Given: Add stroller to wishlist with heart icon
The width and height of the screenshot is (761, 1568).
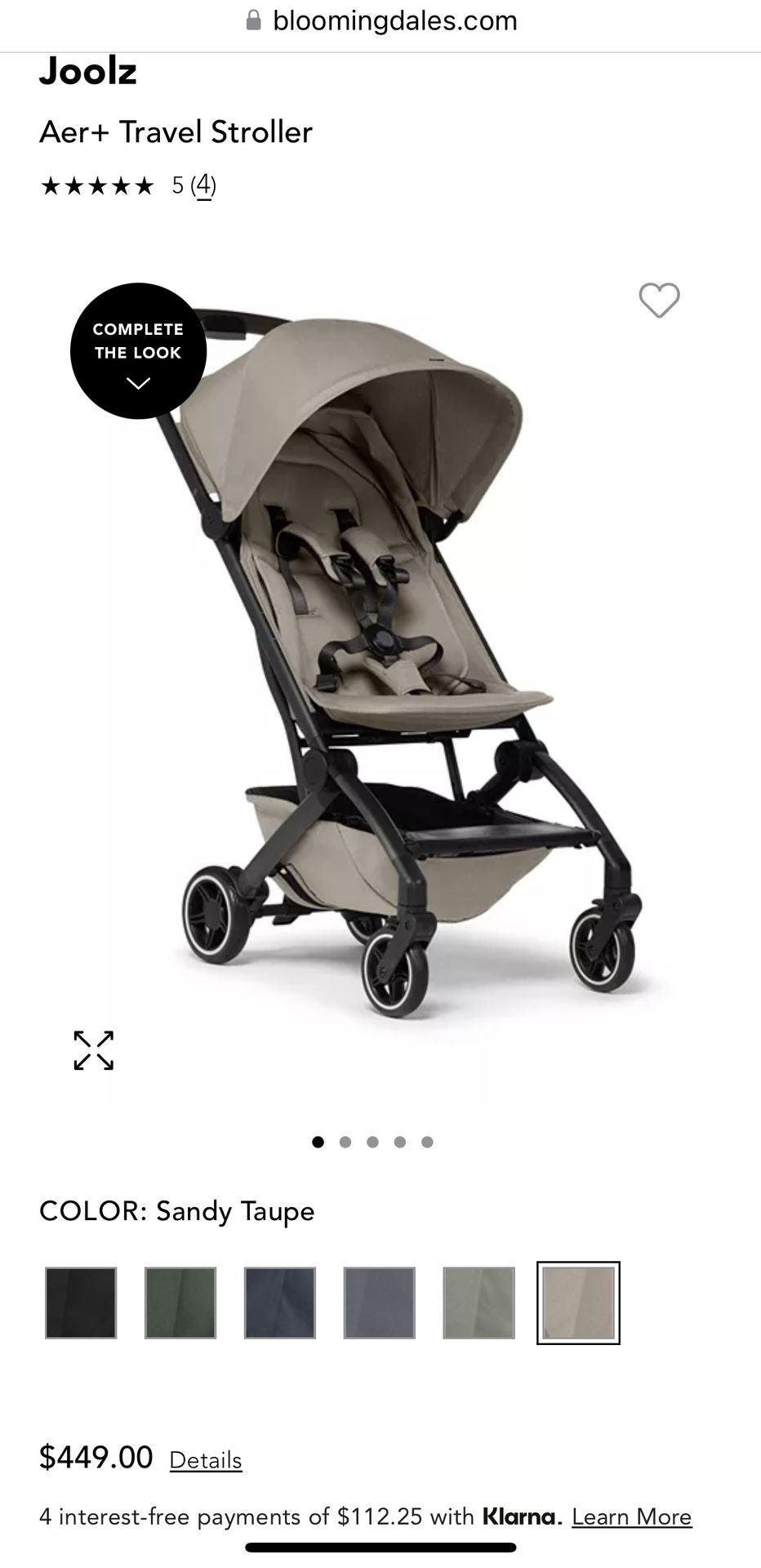Looking at the screenshot, I should 659,301.
